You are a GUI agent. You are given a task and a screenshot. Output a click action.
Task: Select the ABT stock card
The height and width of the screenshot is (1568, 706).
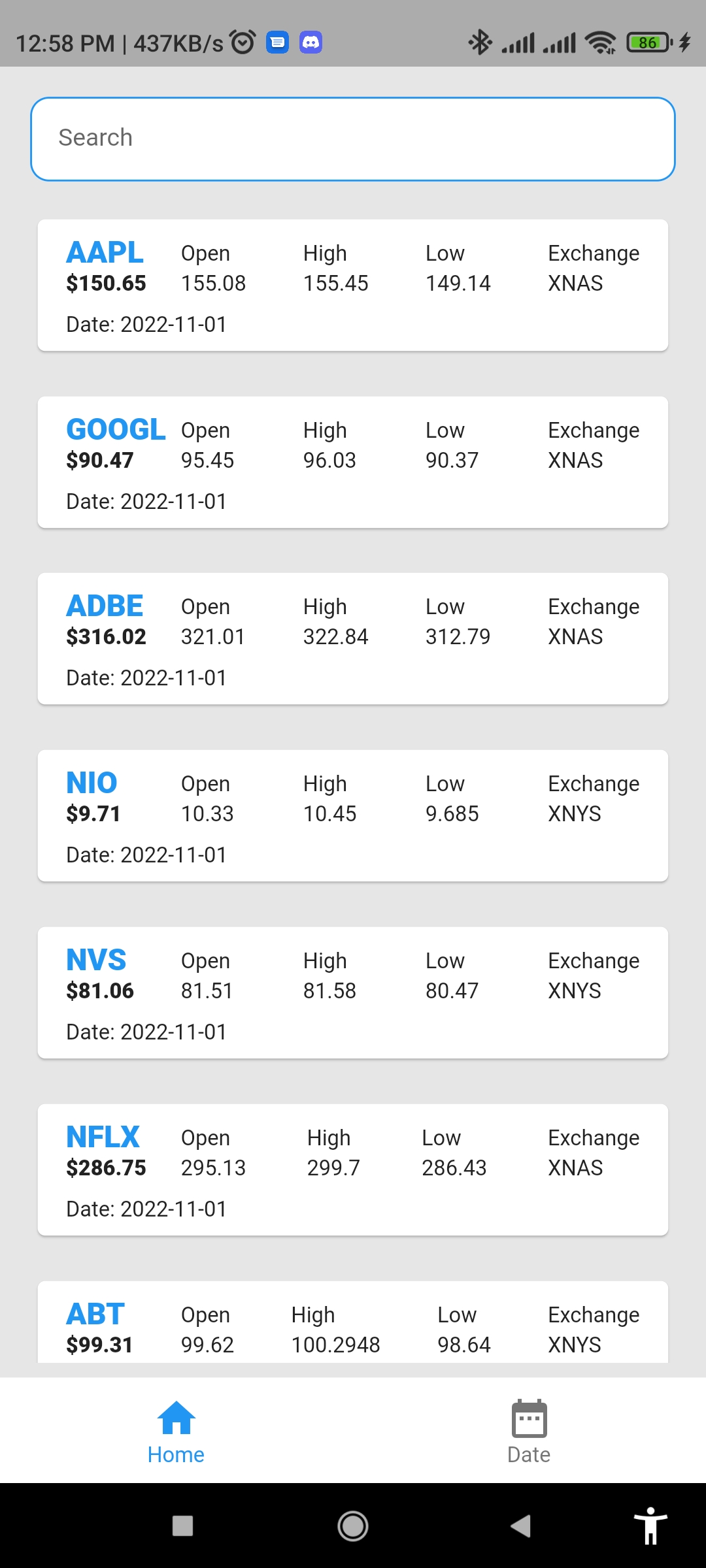click(353, 1326)
